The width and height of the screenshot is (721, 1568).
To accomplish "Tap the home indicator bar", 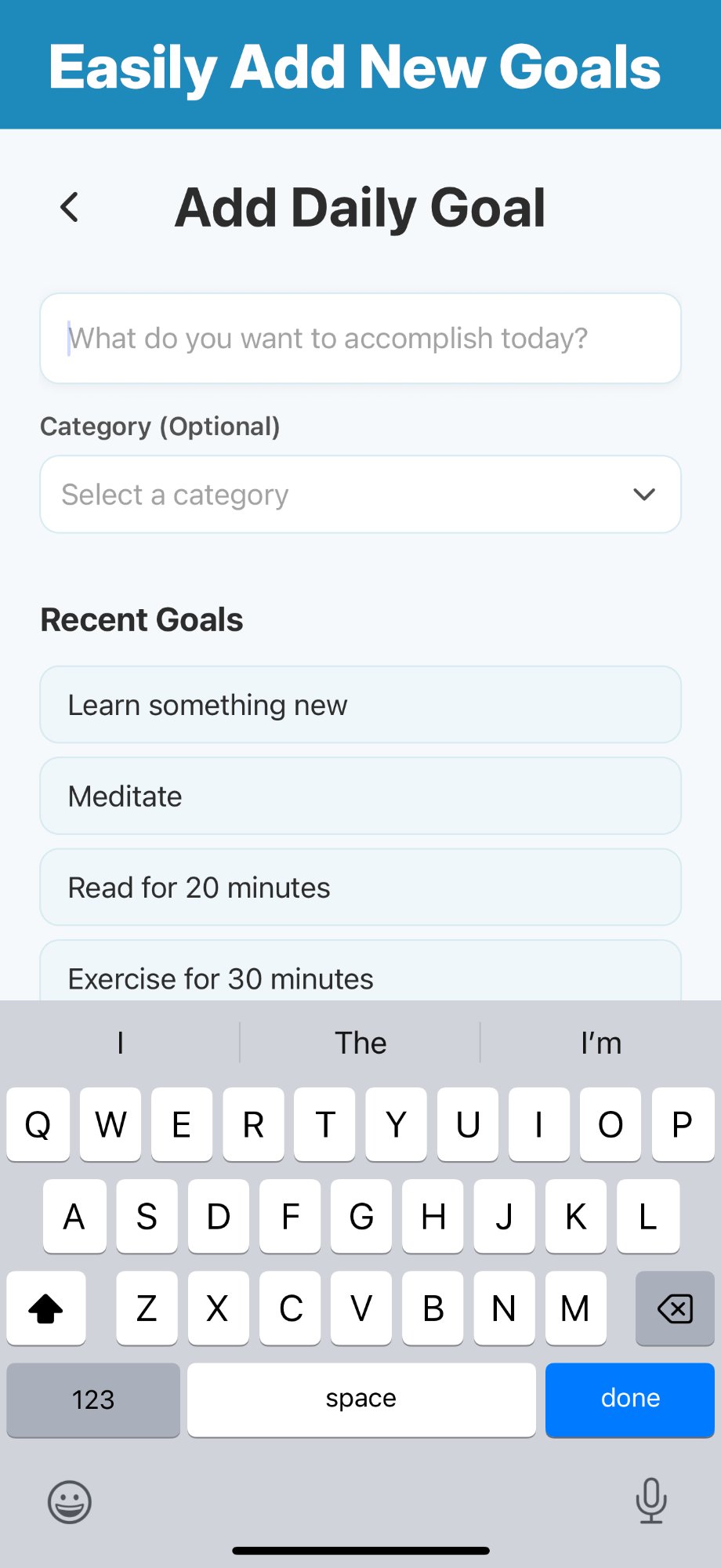I will coord(360,1547).
